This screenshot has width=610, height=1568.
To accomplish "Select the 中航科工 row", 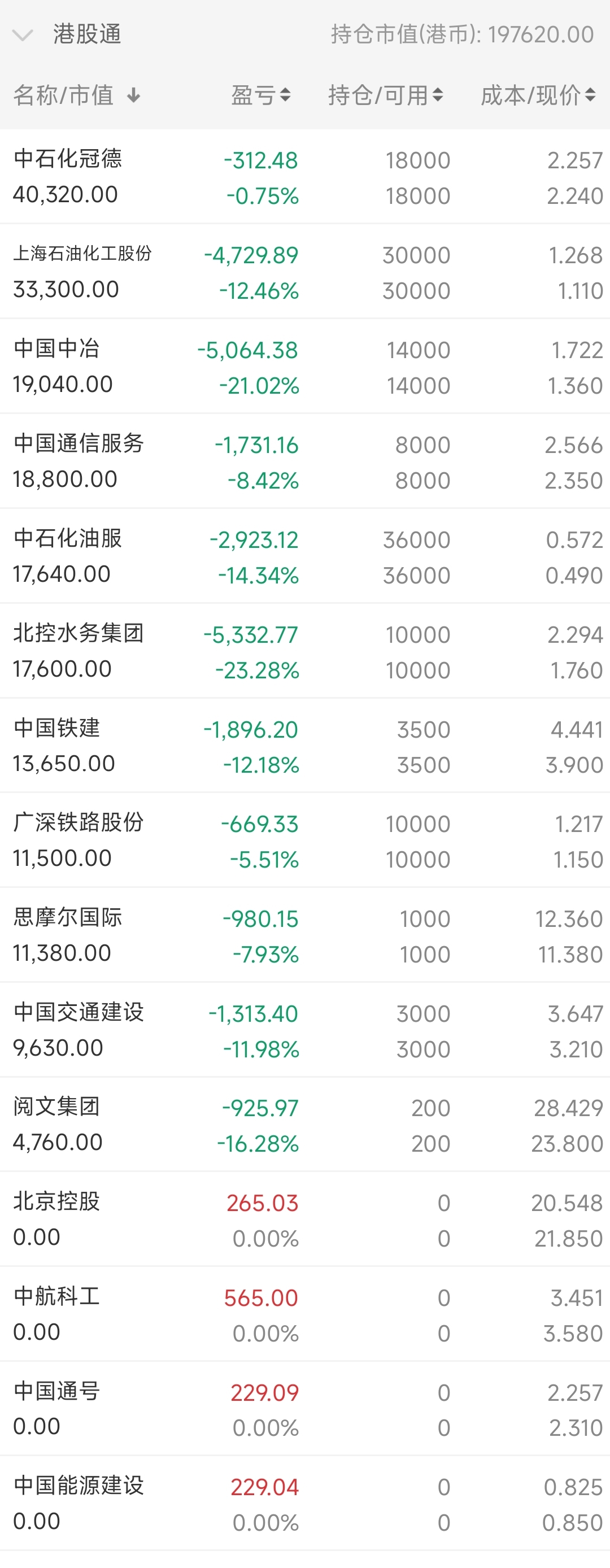I will click(x=304, y=1315).
